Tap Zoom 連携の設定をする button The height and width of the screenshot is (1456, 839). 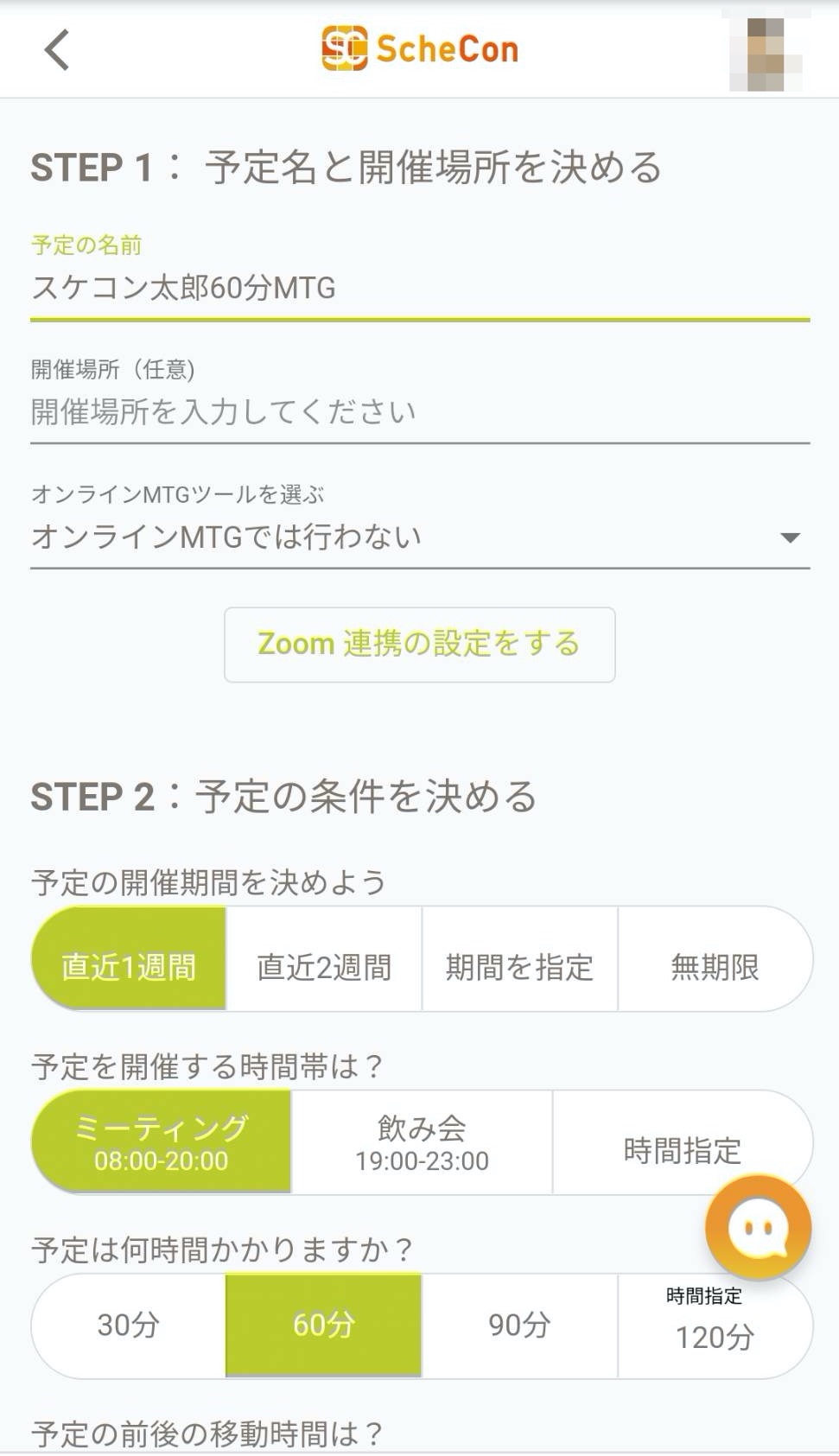[x=419, y=645]
